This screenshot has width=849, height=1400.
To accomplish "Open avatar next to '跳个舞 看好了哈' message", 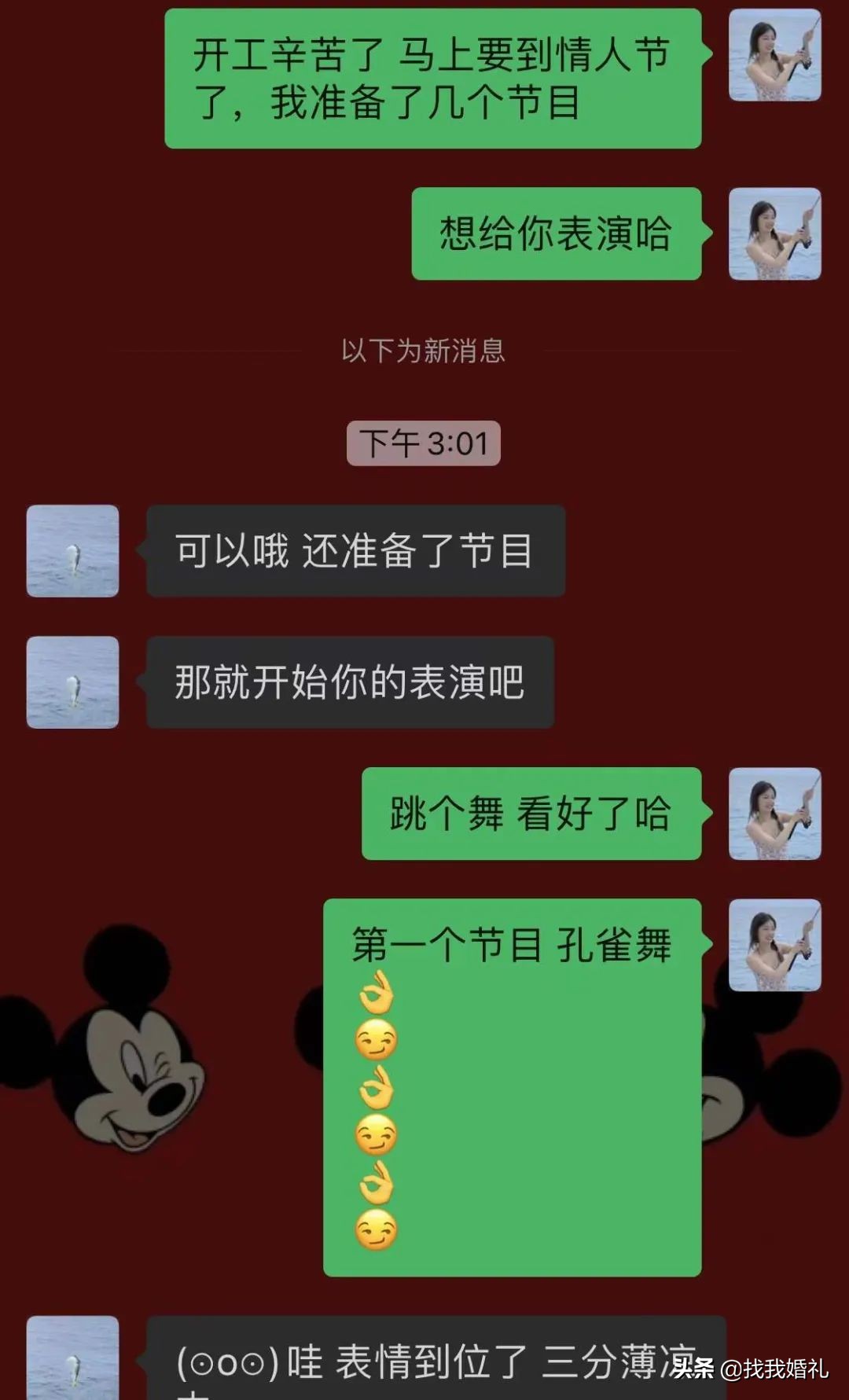I will [x=774, y=813].
